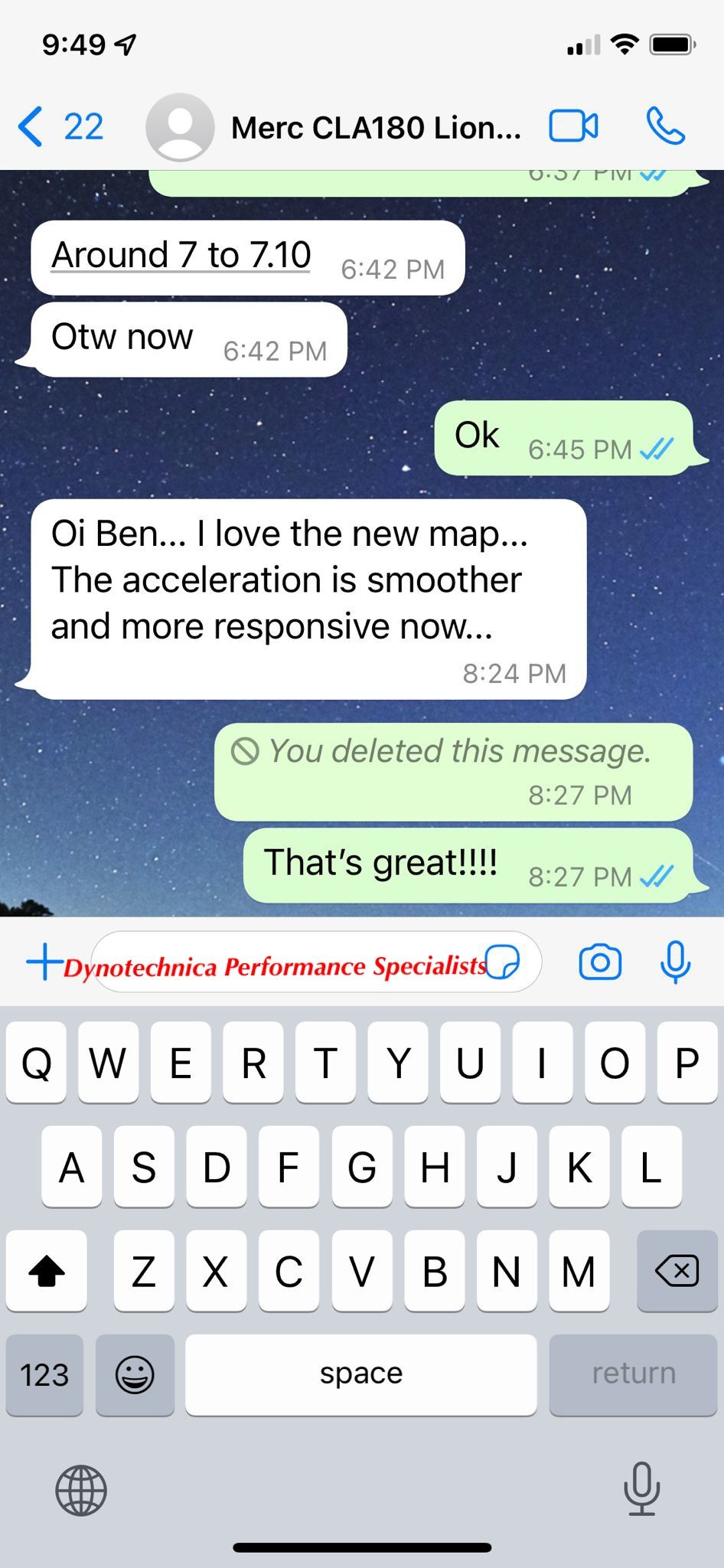
Task: Tap the shift key
Action: [47, 1271]
